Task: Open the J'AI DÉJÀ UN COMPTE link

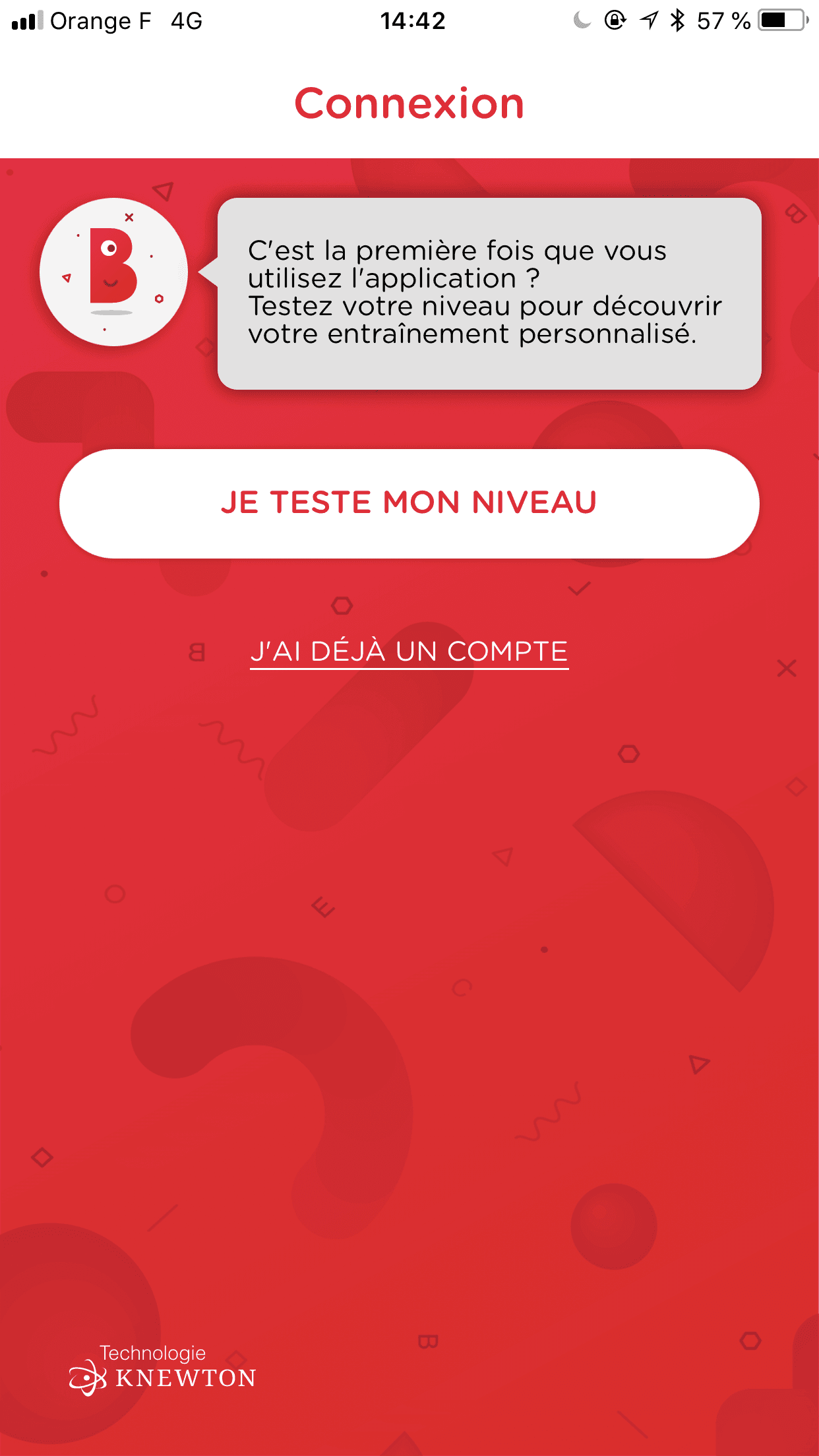Action: pos(409,652)
